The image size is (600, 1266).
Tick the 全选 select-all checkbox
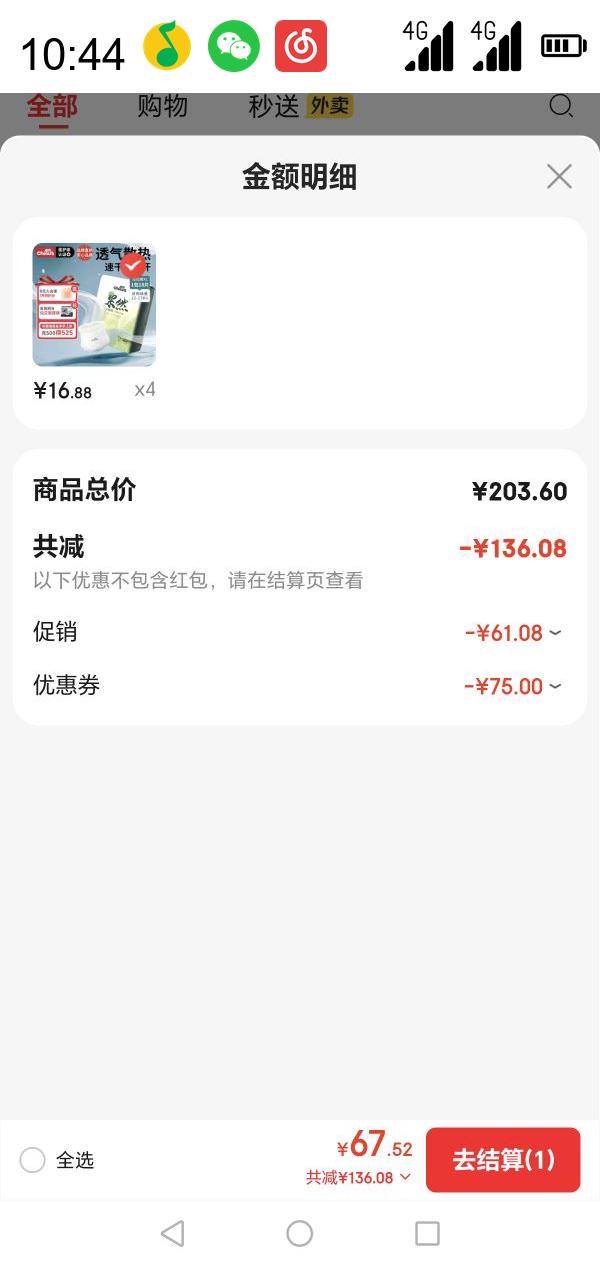point(33,1160)
